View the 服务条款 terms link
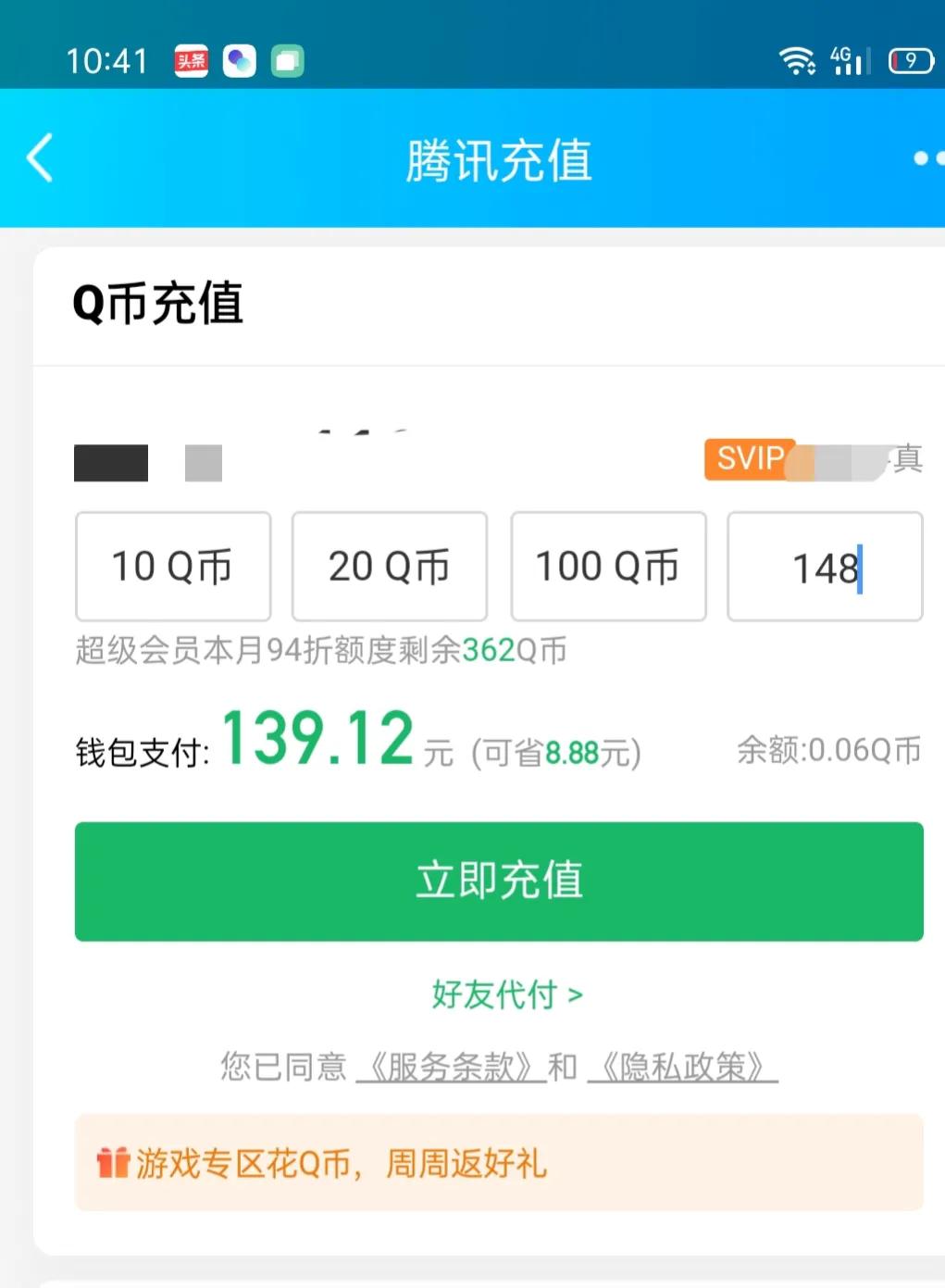 pos(451,1066)
